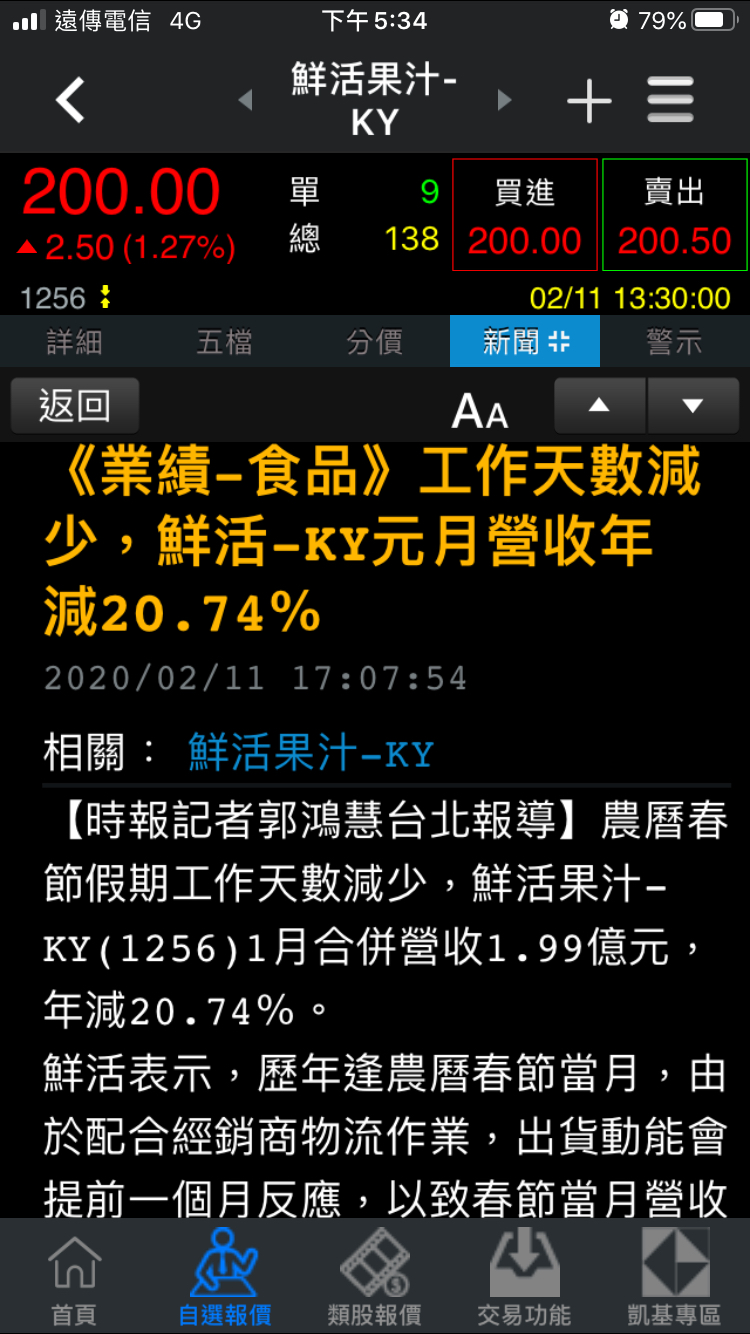
Task: Select the 新聞 tab
Action: pyautogui.click(x=524, y=343)
